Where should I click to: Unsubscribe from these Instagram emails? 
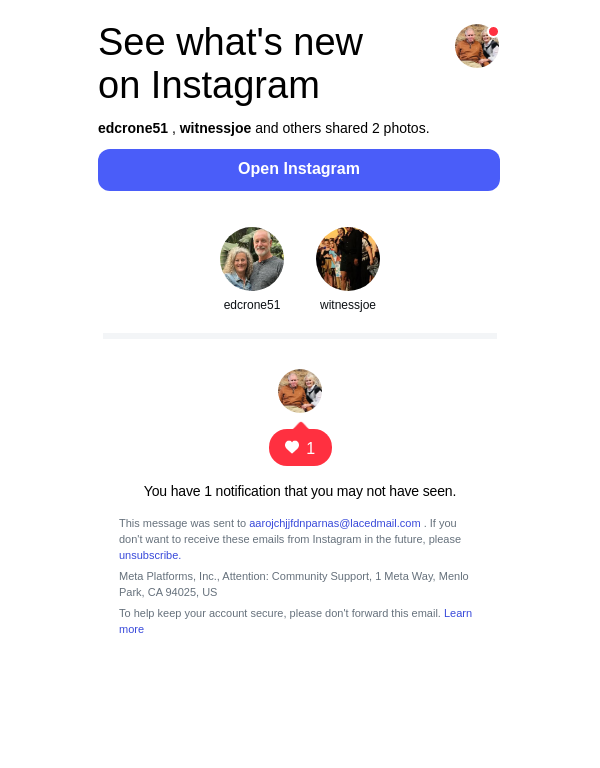click(149, 555)
